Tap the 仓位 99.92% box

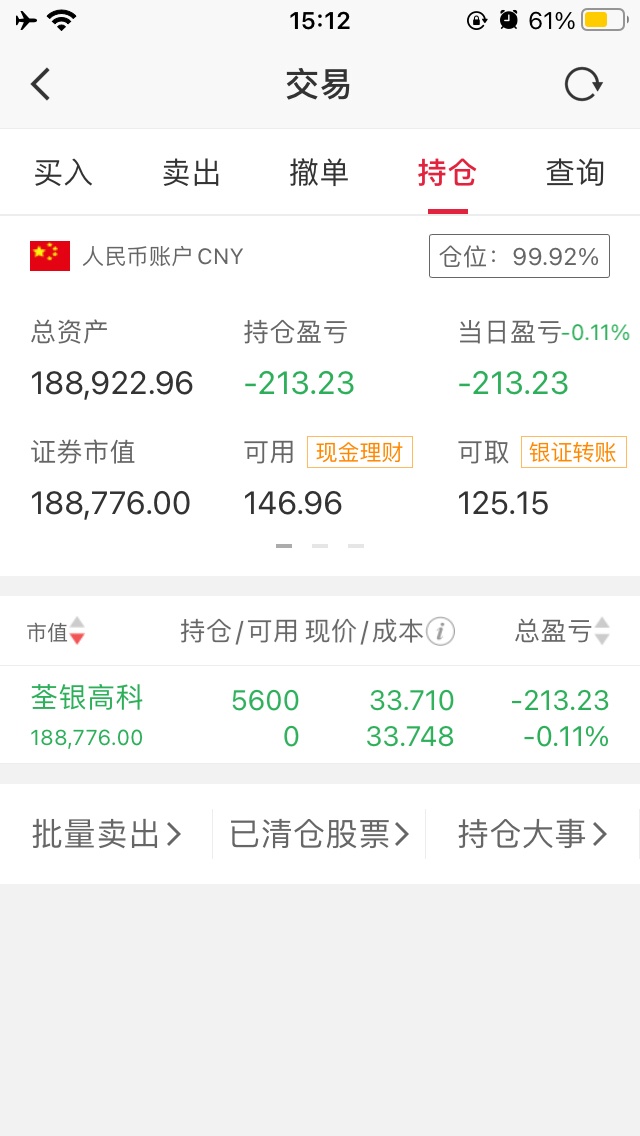click(519, 256)
